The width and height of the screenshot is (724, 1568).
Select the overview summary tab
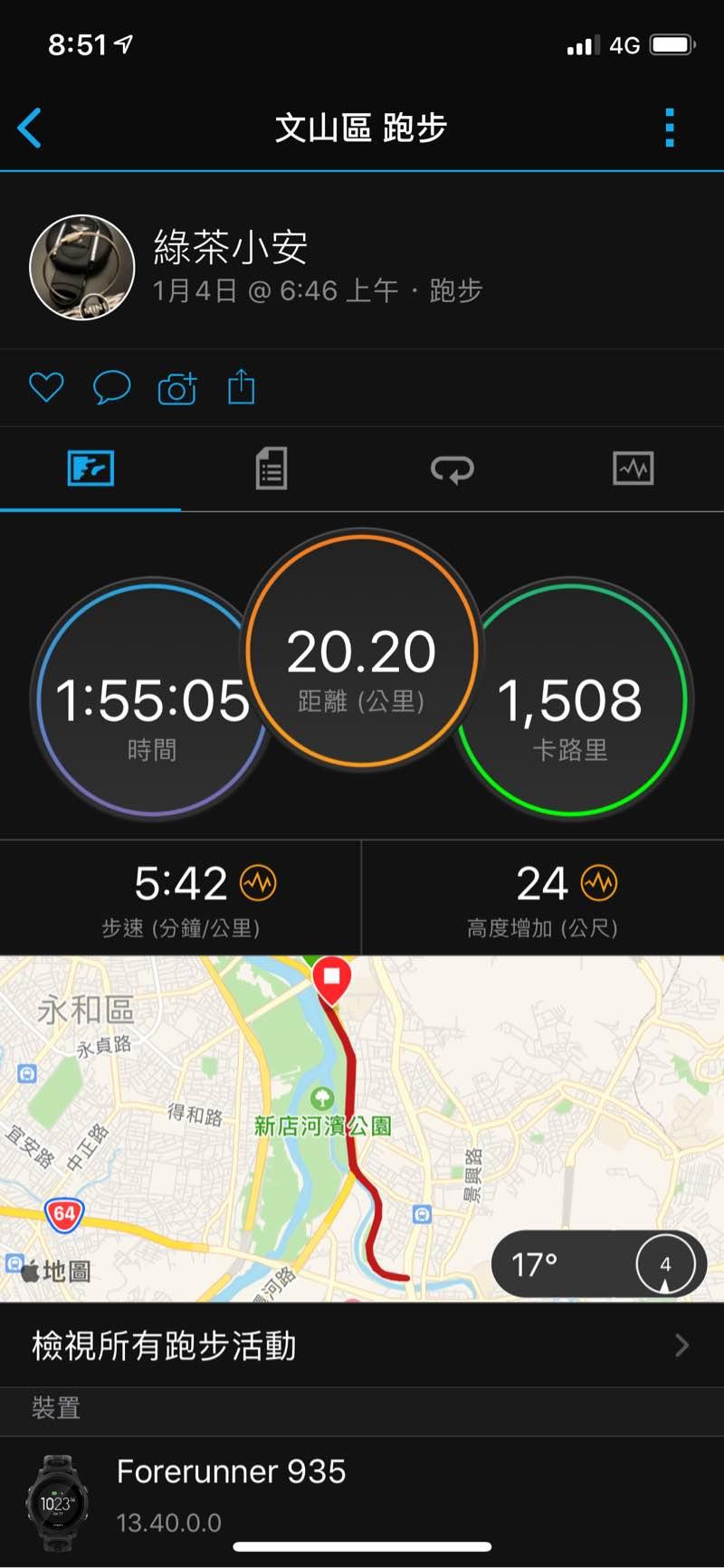[90, 469]
